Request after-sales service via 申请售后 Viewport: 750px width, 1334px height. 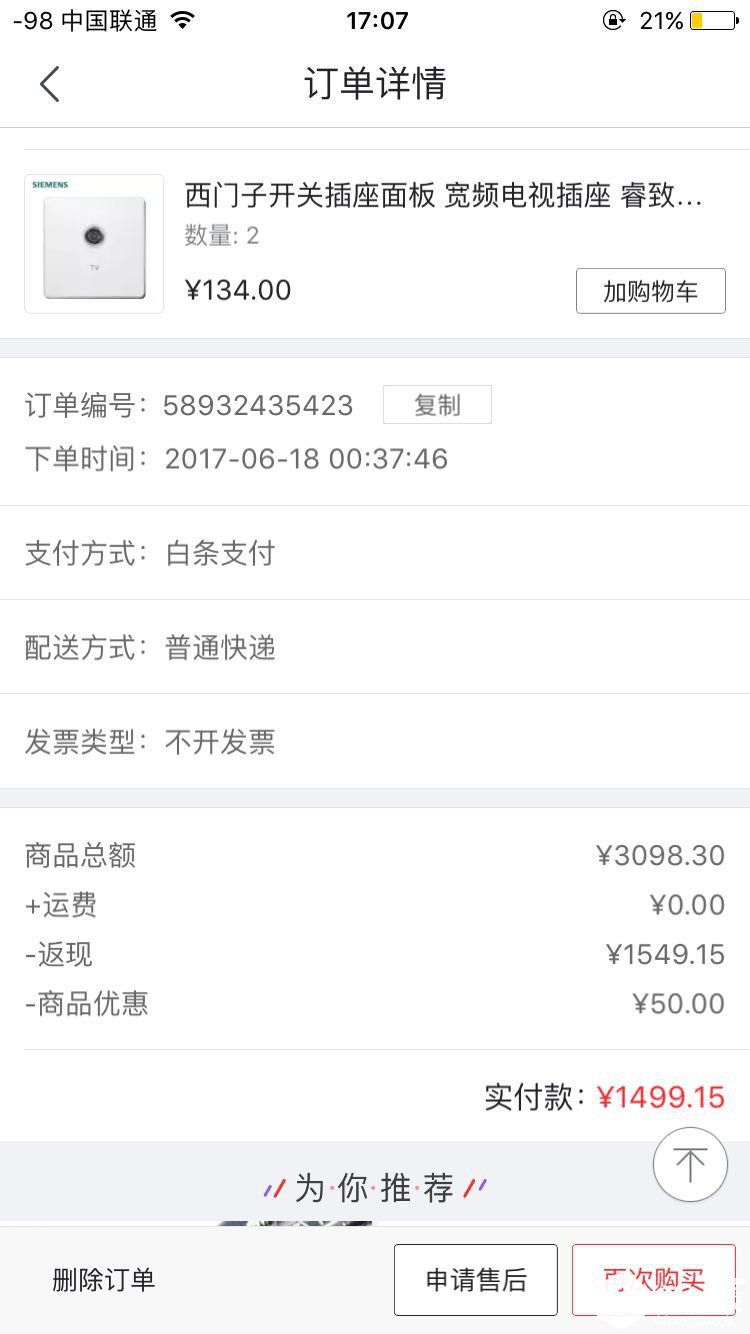click(476, 1280)
